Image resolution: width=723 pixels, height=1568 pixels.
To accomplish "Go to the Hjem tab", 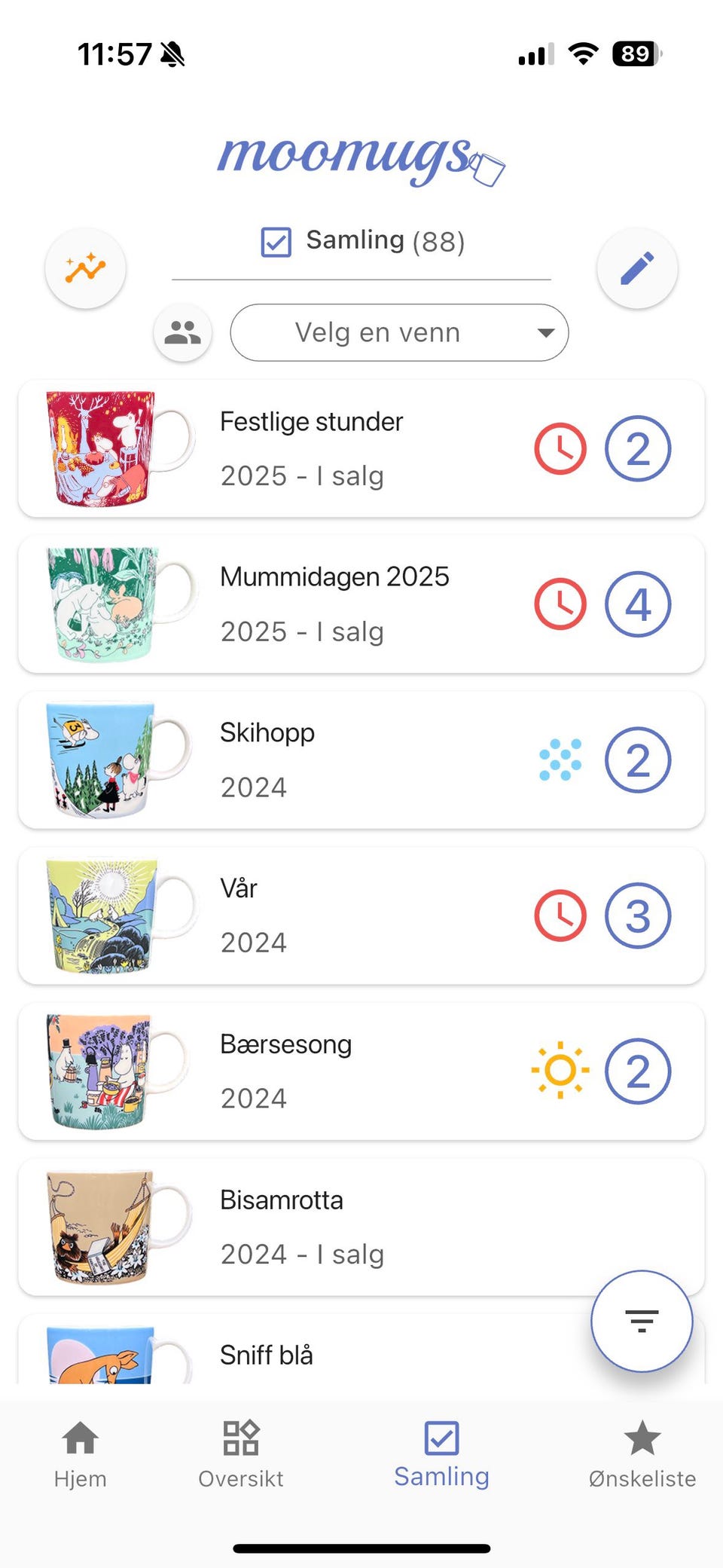I will (x=81, y=1454).
